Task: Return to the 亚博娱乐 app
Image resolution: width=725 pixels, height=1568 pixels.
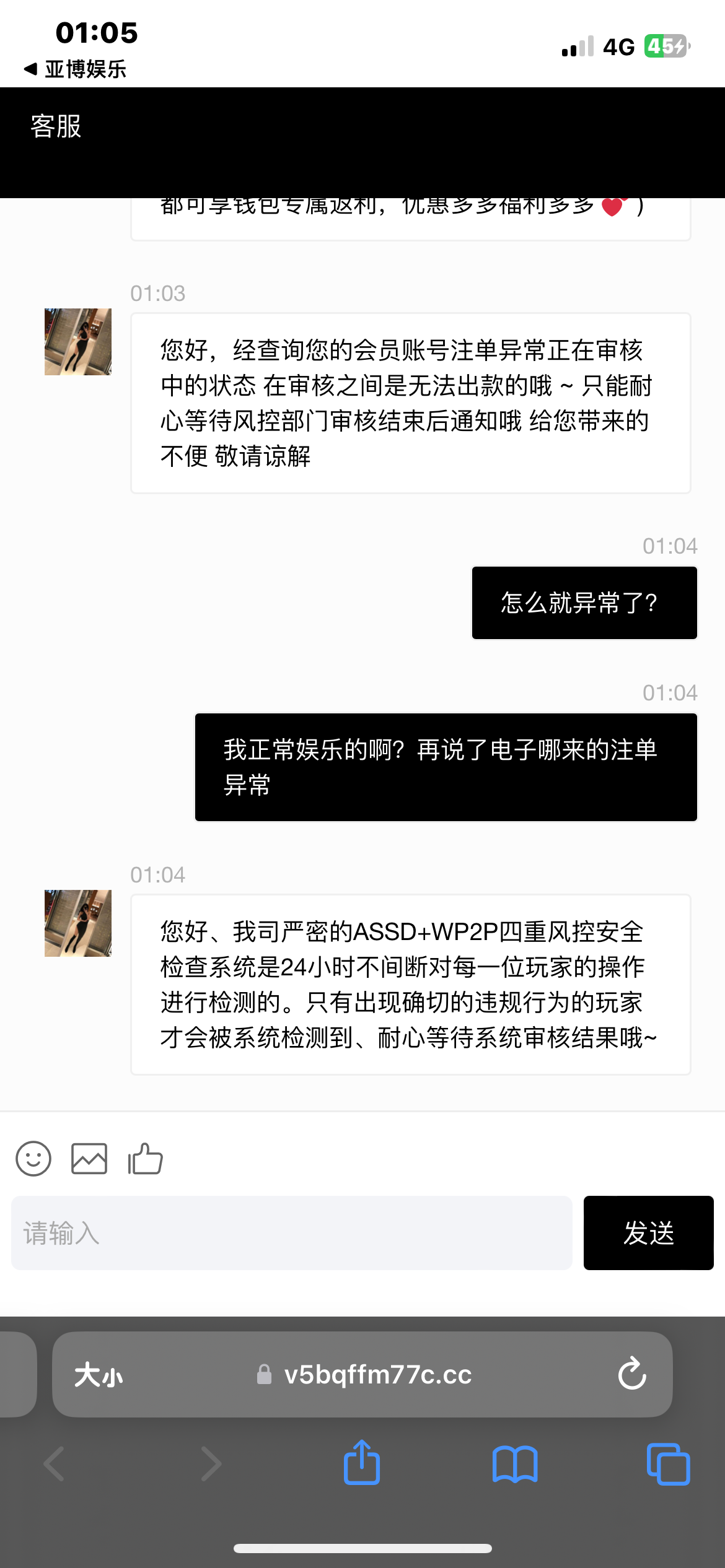Action: pyautogui.click(x=74, y=69)
